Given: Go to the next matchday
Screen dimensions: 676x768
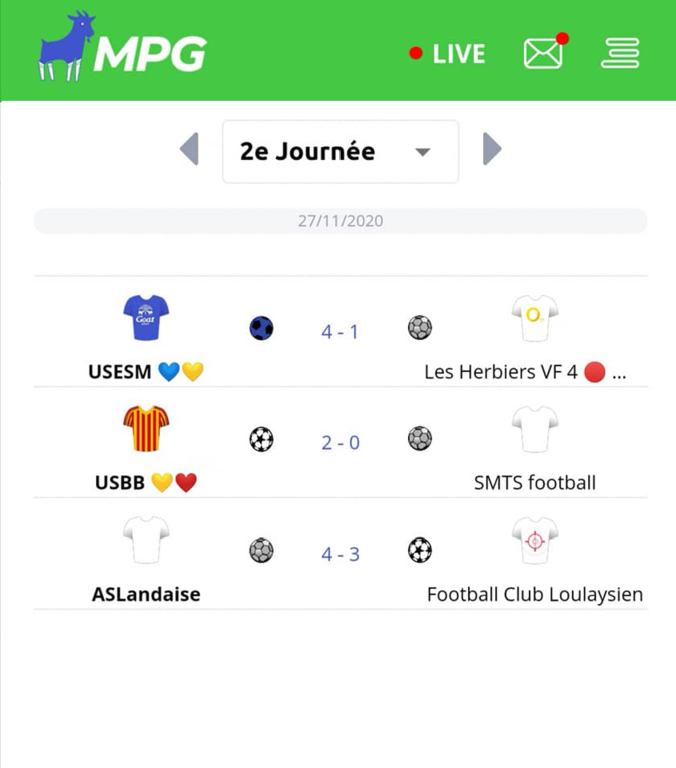Looking at the screenshot, I should point(491,150).
